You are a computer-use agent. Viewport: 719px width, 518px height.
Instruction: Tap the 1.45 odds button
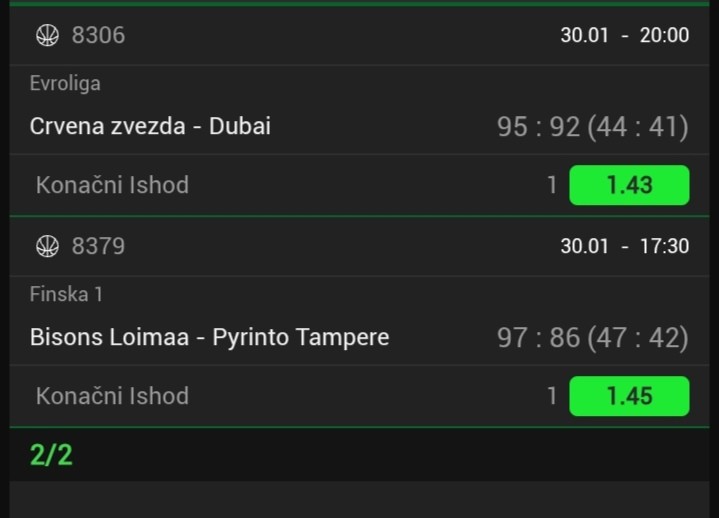(629, 396)
